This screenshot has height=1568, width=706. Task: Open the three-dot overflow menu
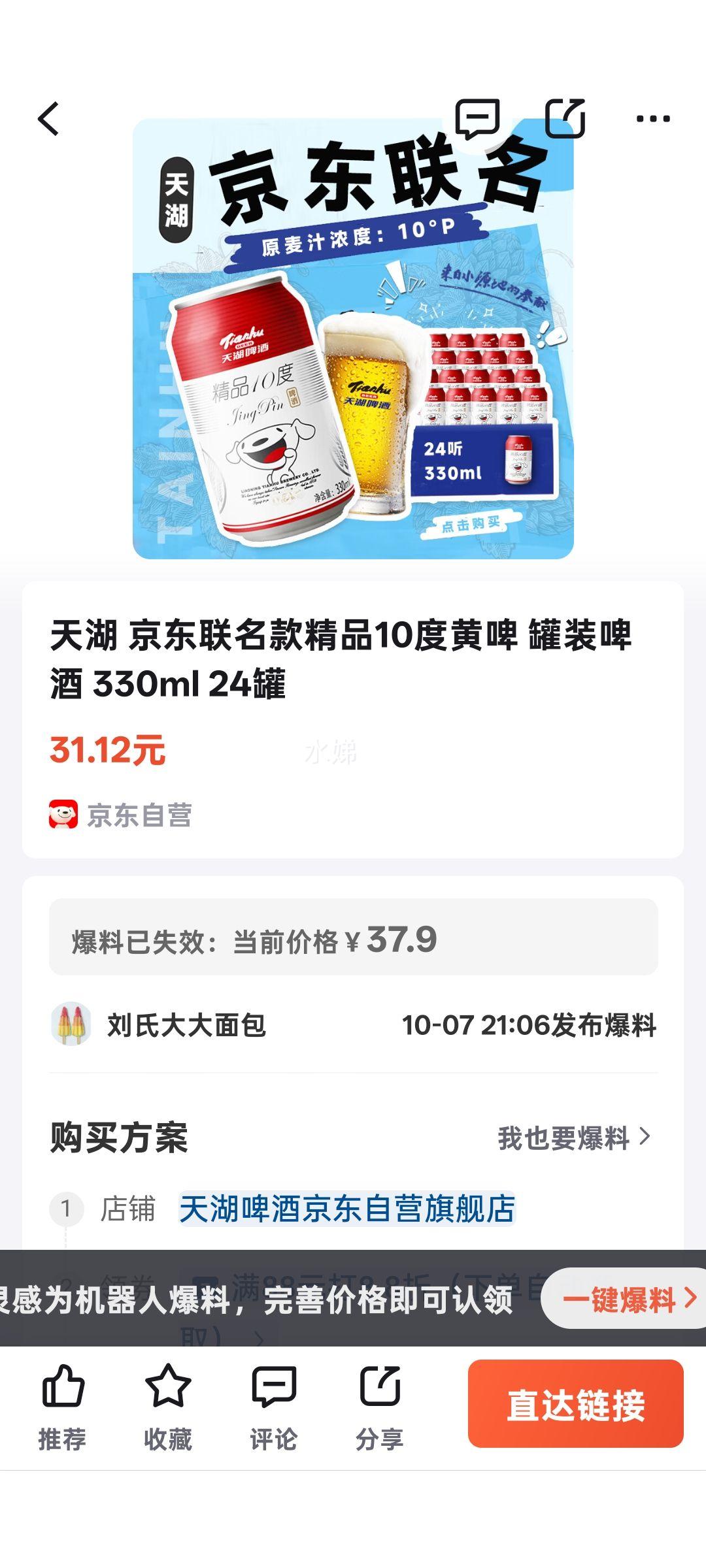point(652,119)
